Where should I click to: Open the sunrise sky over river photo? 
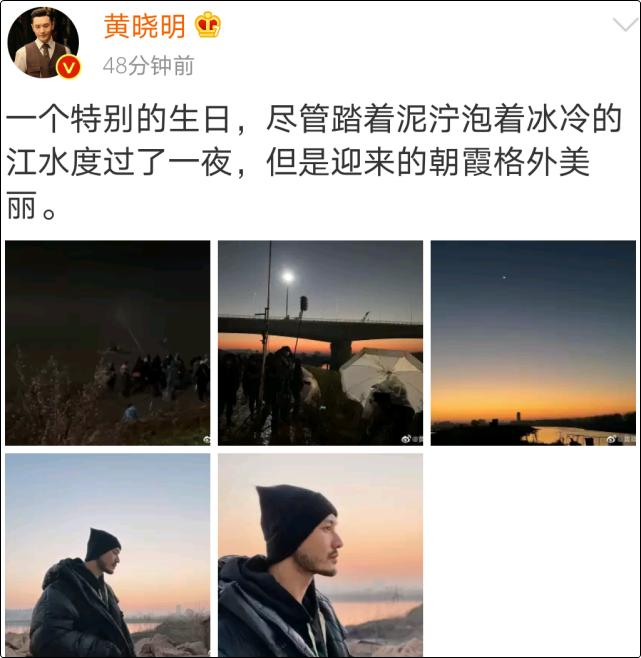[533, 343]
